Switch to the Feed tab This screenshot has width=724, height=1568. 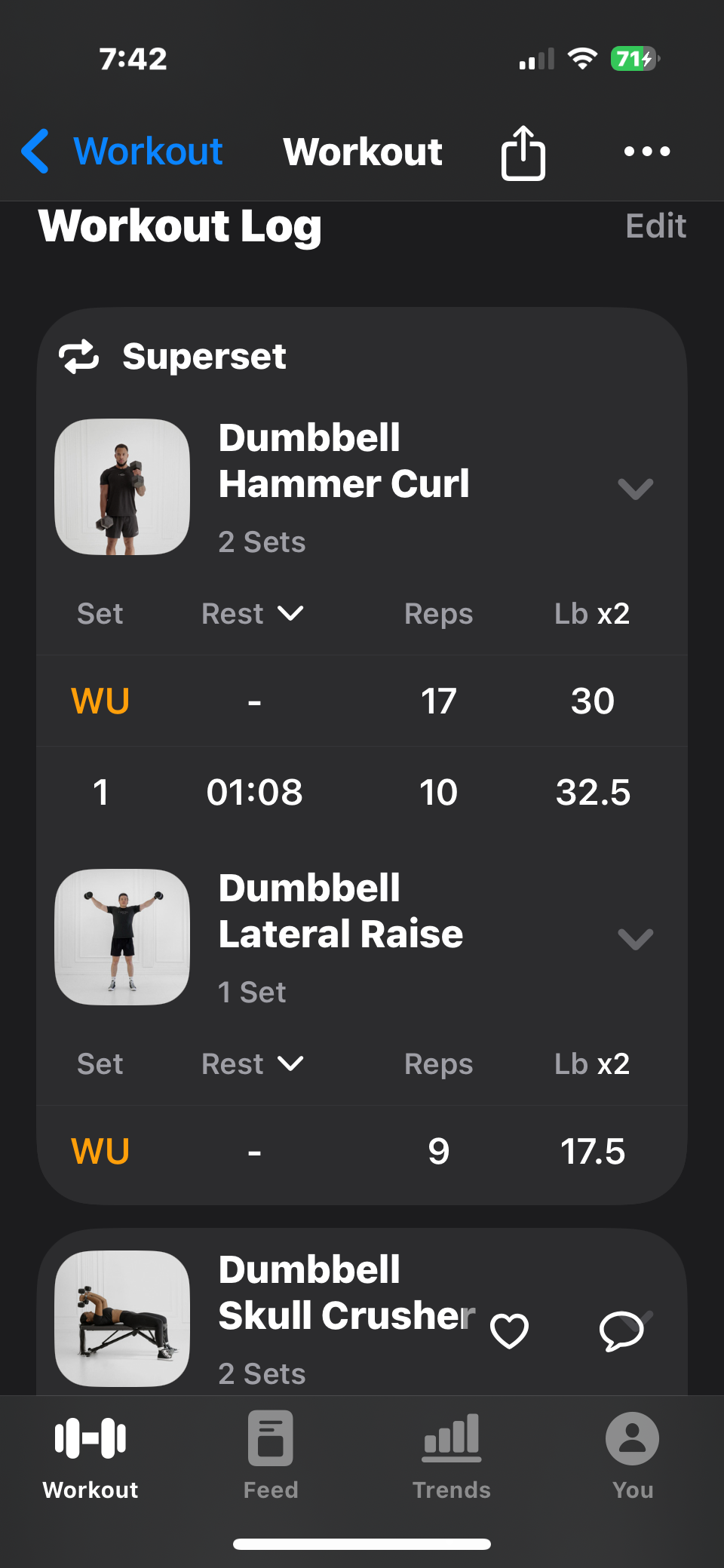(271, 1456)
